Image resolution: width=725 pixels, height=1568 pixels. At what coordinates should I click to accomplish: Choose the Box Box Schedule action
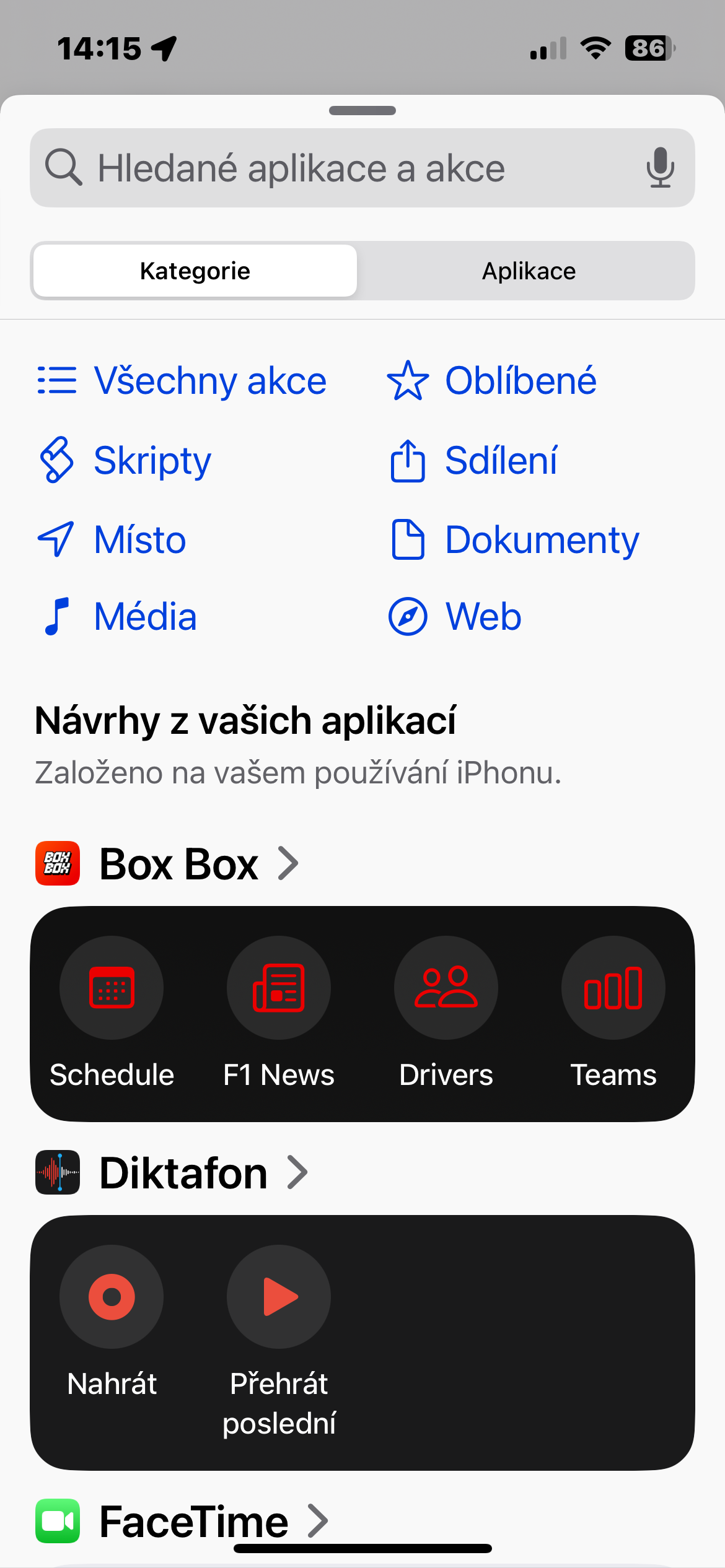tap(112, 1012)
